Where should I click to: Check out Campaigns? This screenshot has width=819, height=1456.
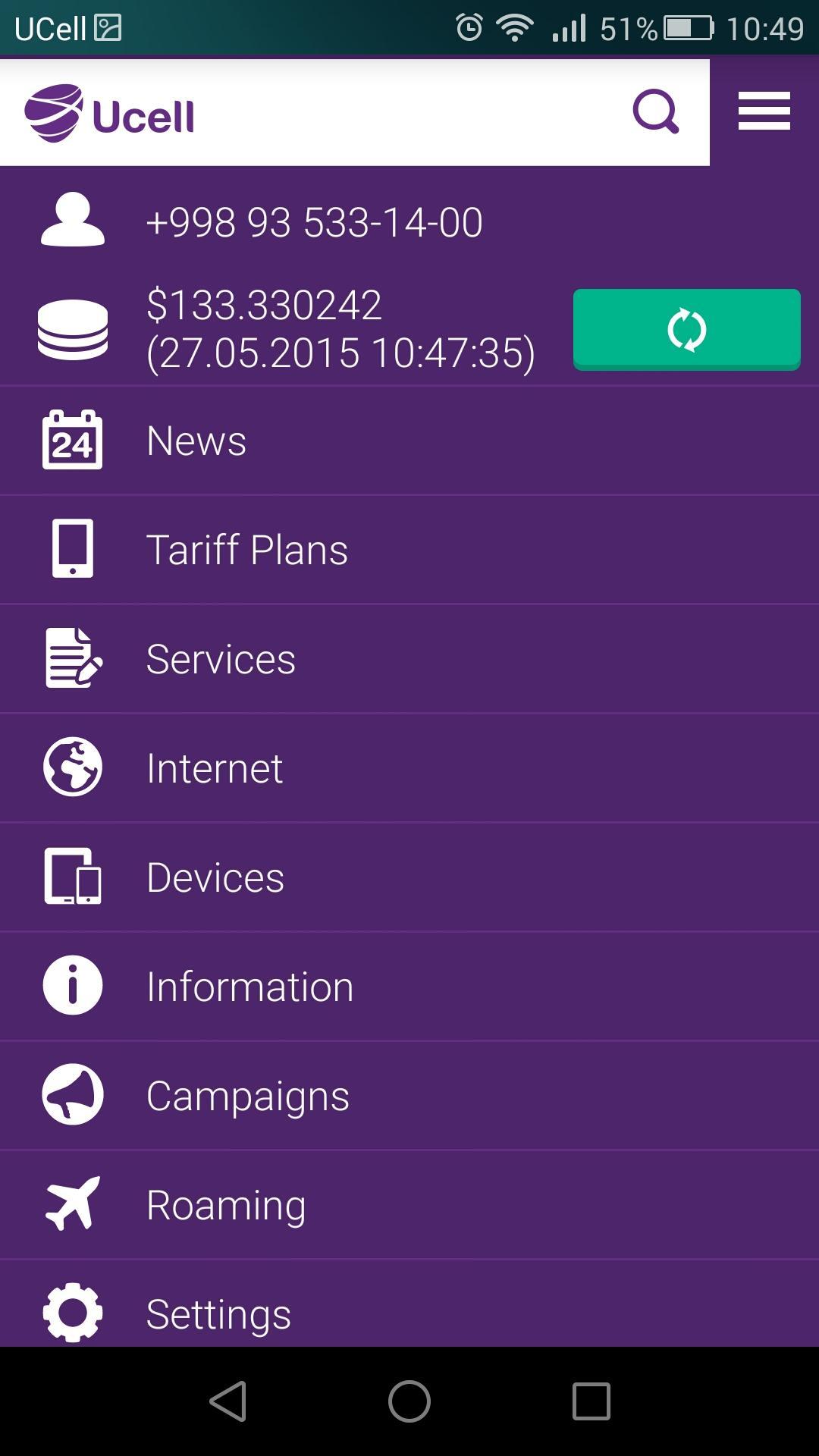409,1095
